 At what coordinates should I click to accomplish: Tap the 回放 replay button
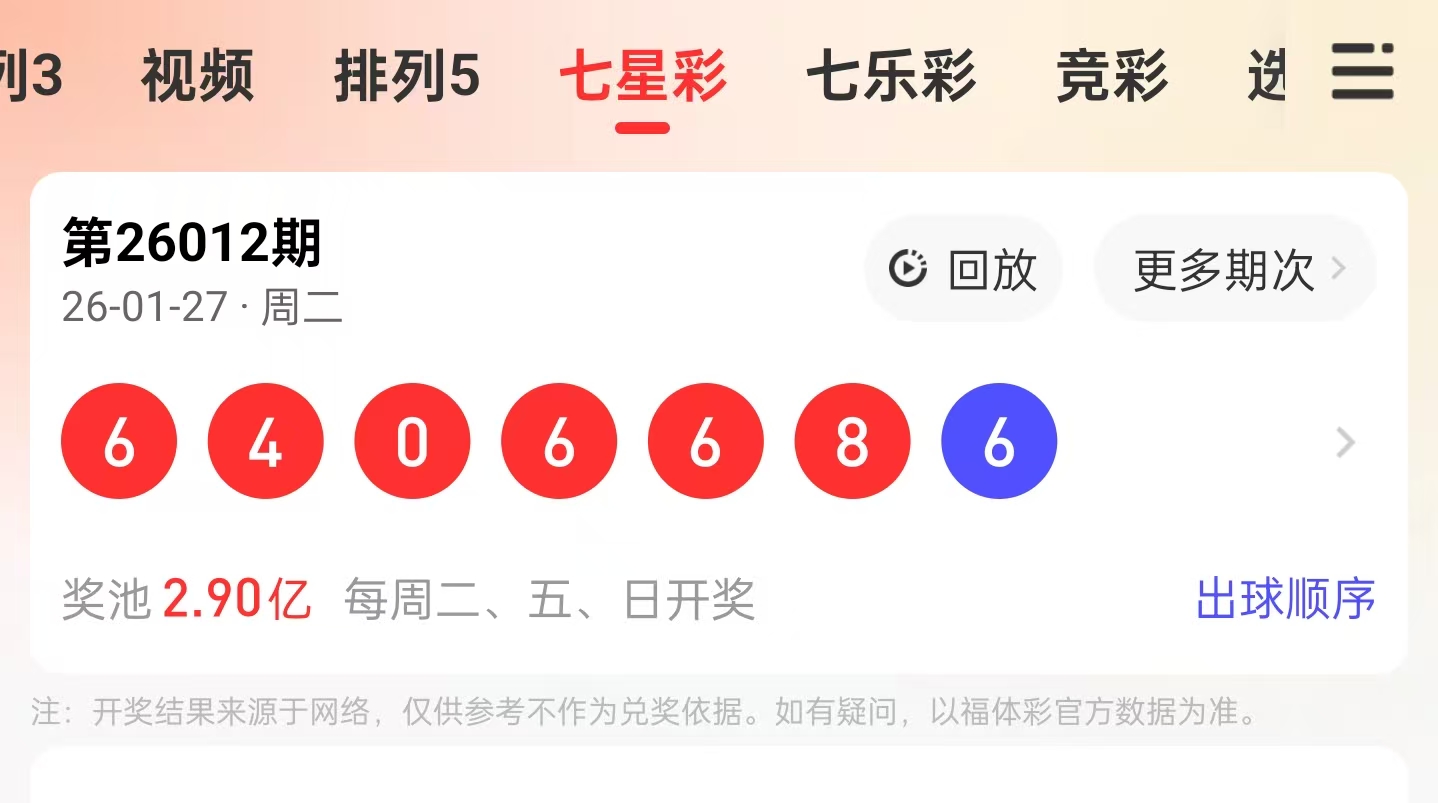(x=963, y=270)
